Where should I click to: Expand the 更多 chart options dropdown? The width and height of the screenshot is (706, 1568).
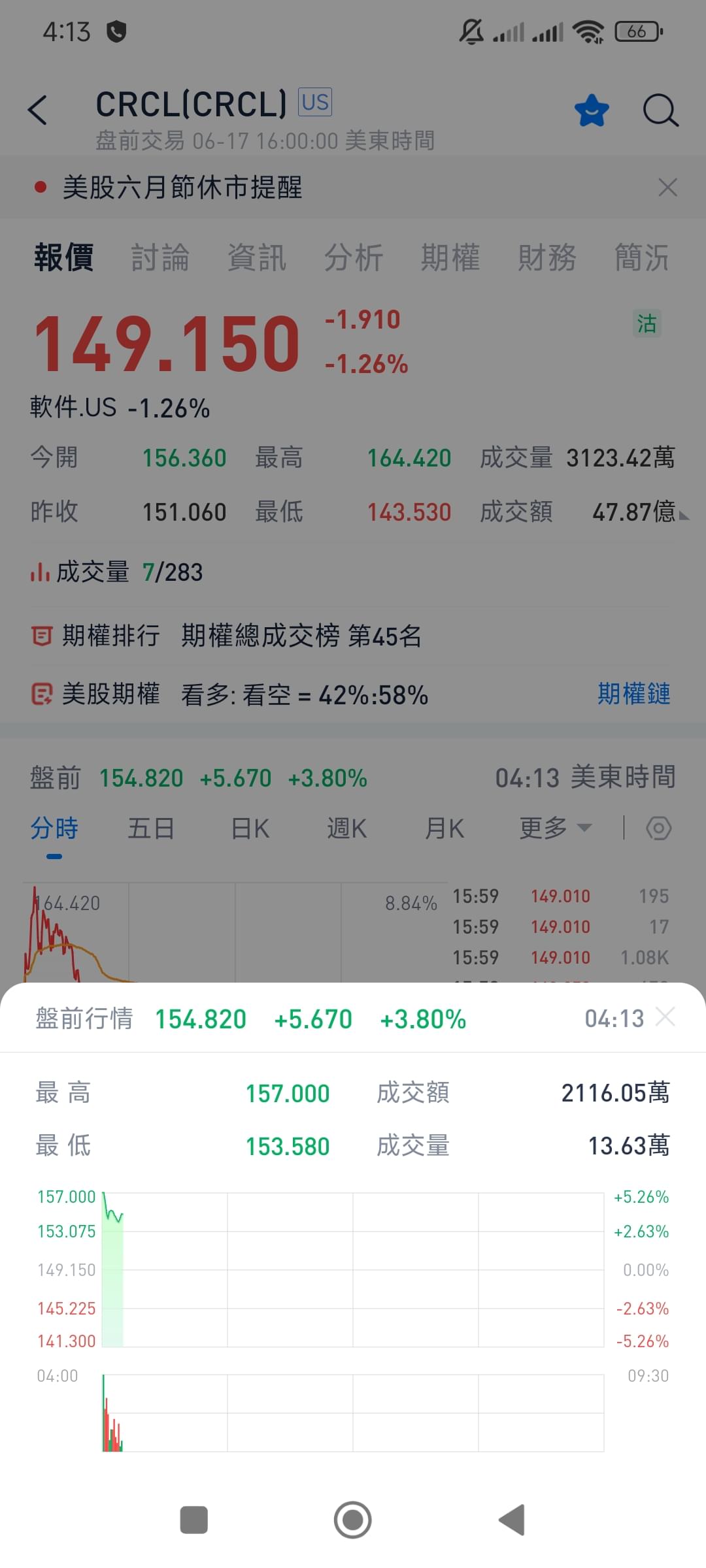click(556, 828)
